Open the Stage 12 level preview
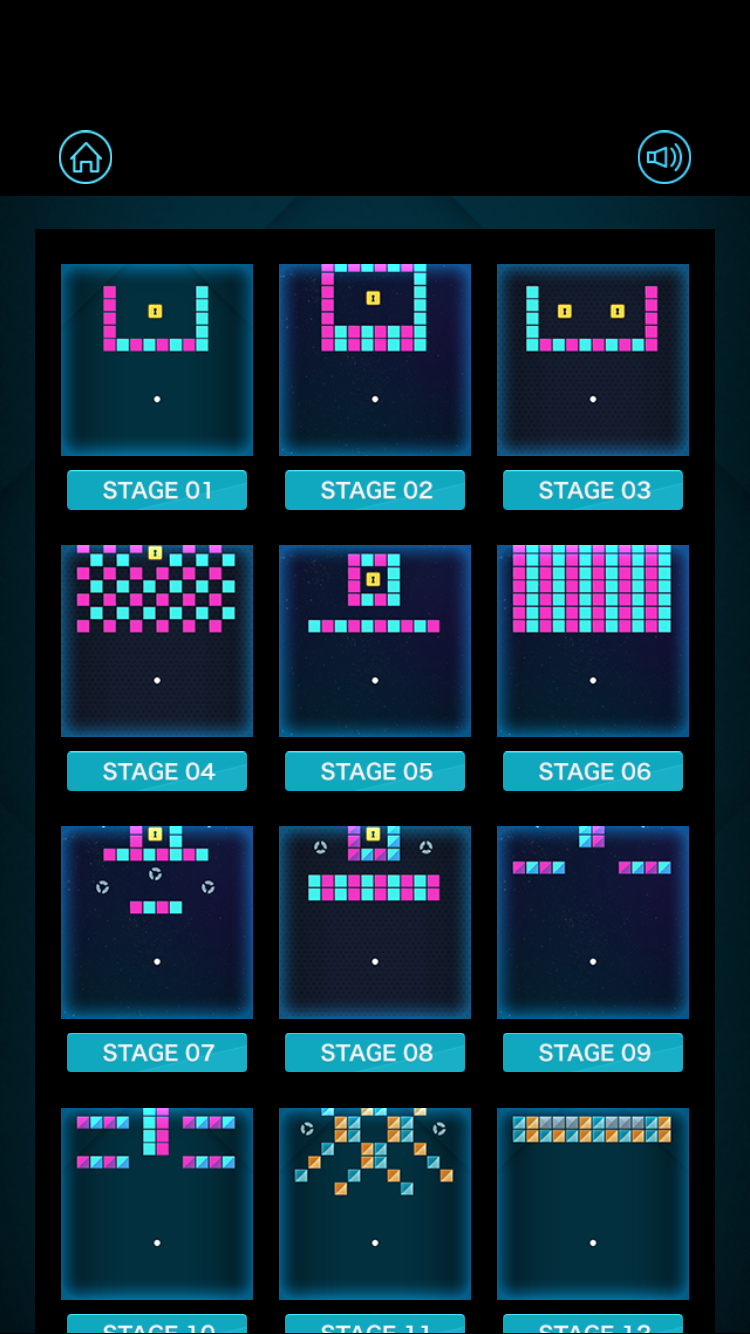 593,1203
